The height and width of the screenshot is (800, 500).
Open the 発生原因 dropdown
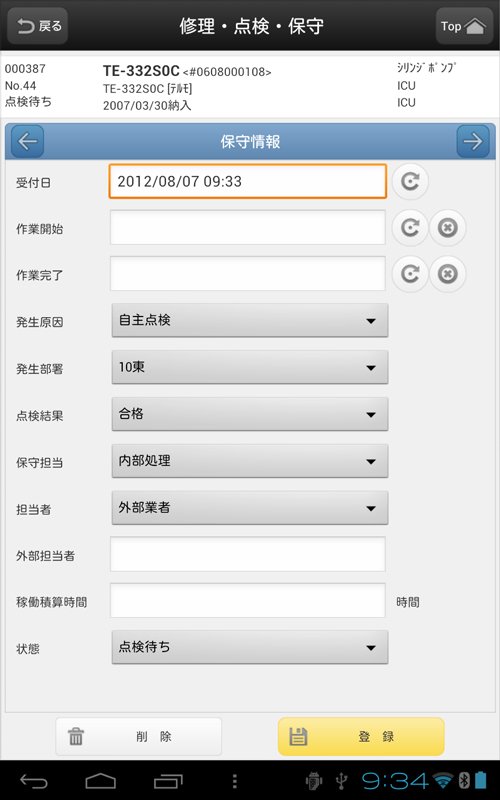249,320
